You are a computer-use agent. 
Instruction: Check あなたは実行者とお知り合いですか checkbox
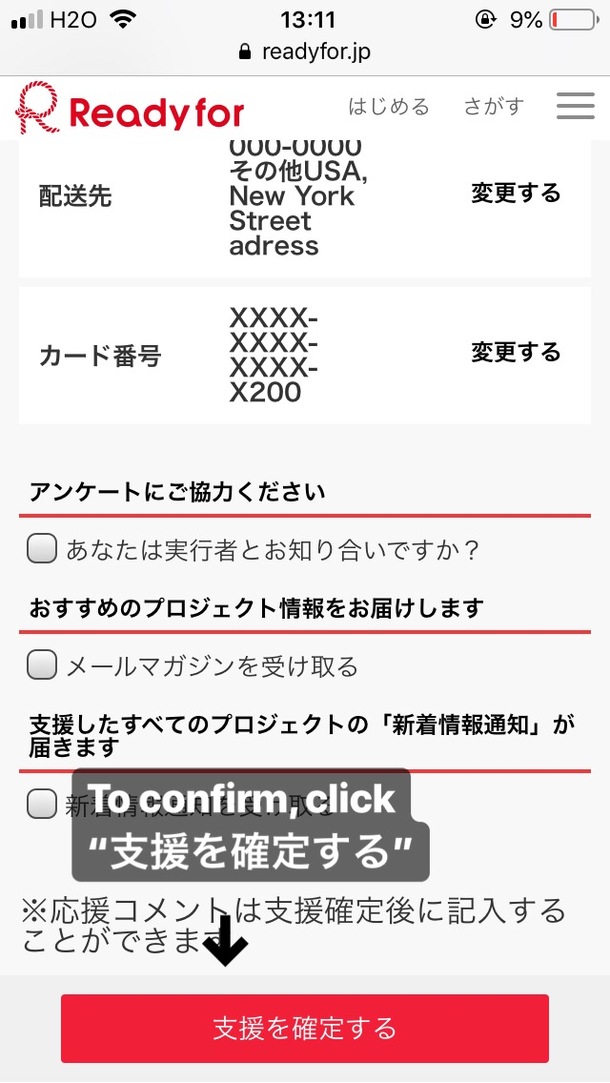42,549
